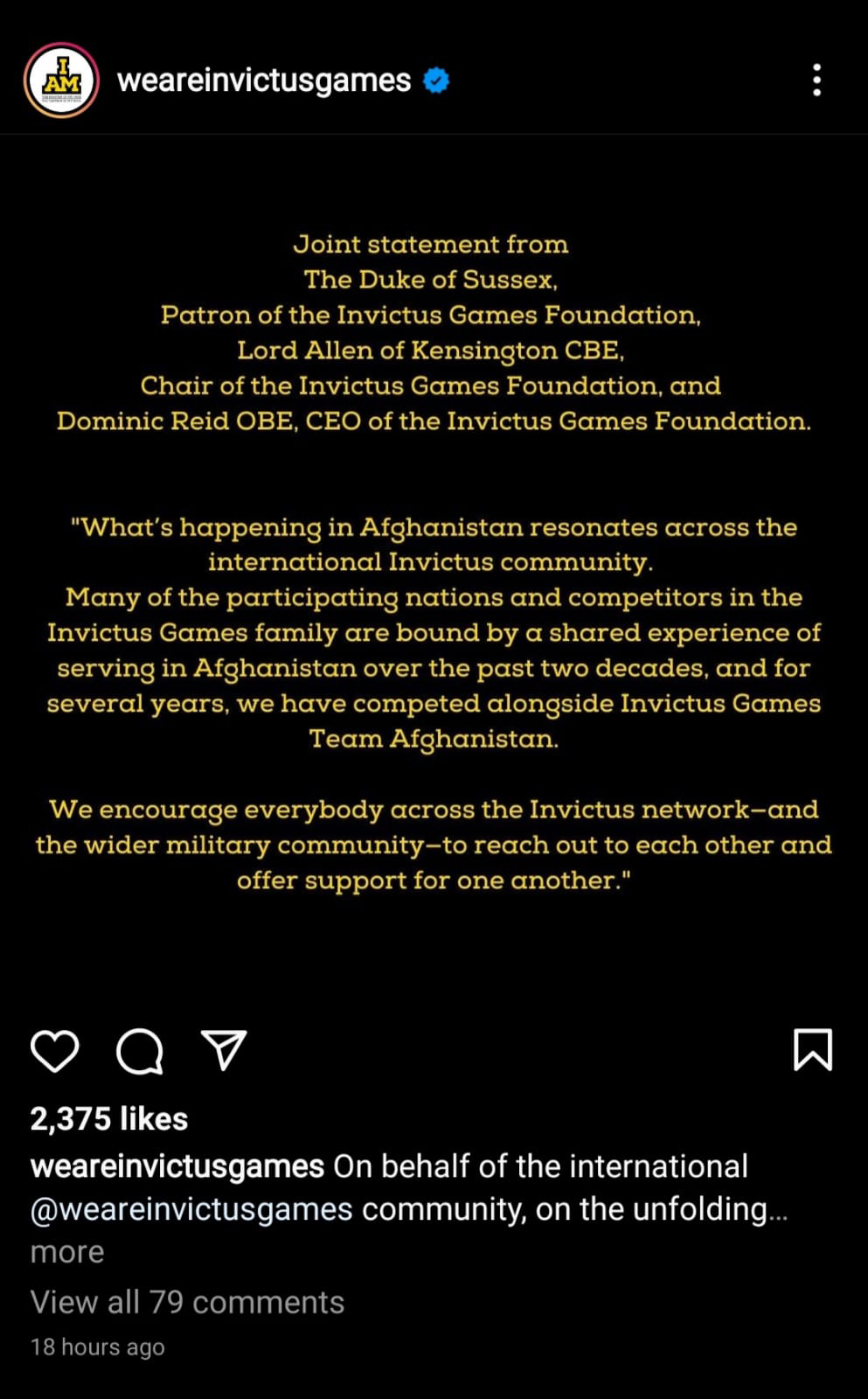The image size is (868, 1399).
Task: Open weareinvictusgames username in the header
Action: click(264, 80)
